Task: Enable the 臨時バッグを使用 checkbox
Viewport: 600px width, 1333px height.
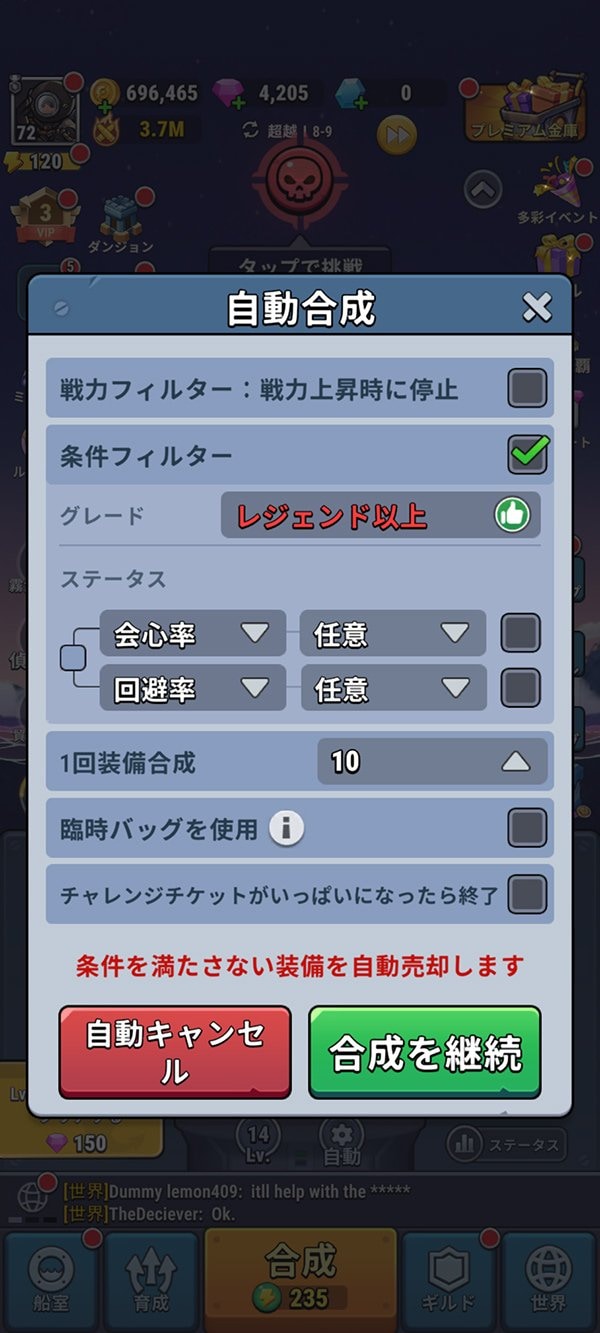Action: [x=526, y=828]
